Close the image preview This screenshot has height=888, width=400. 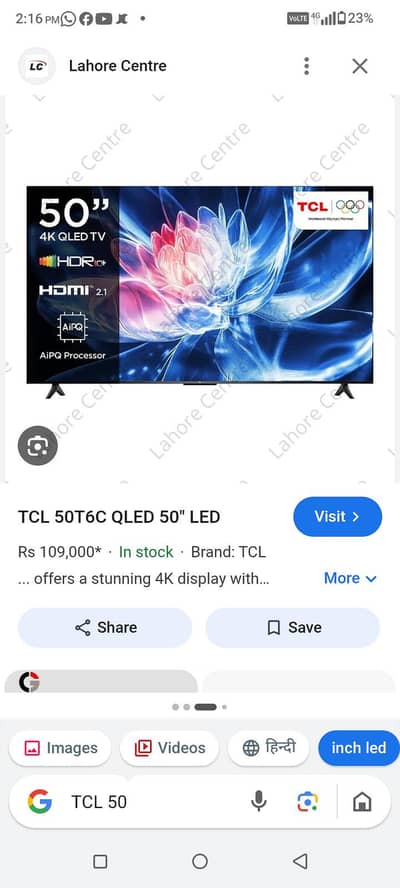tap(360, 66)
